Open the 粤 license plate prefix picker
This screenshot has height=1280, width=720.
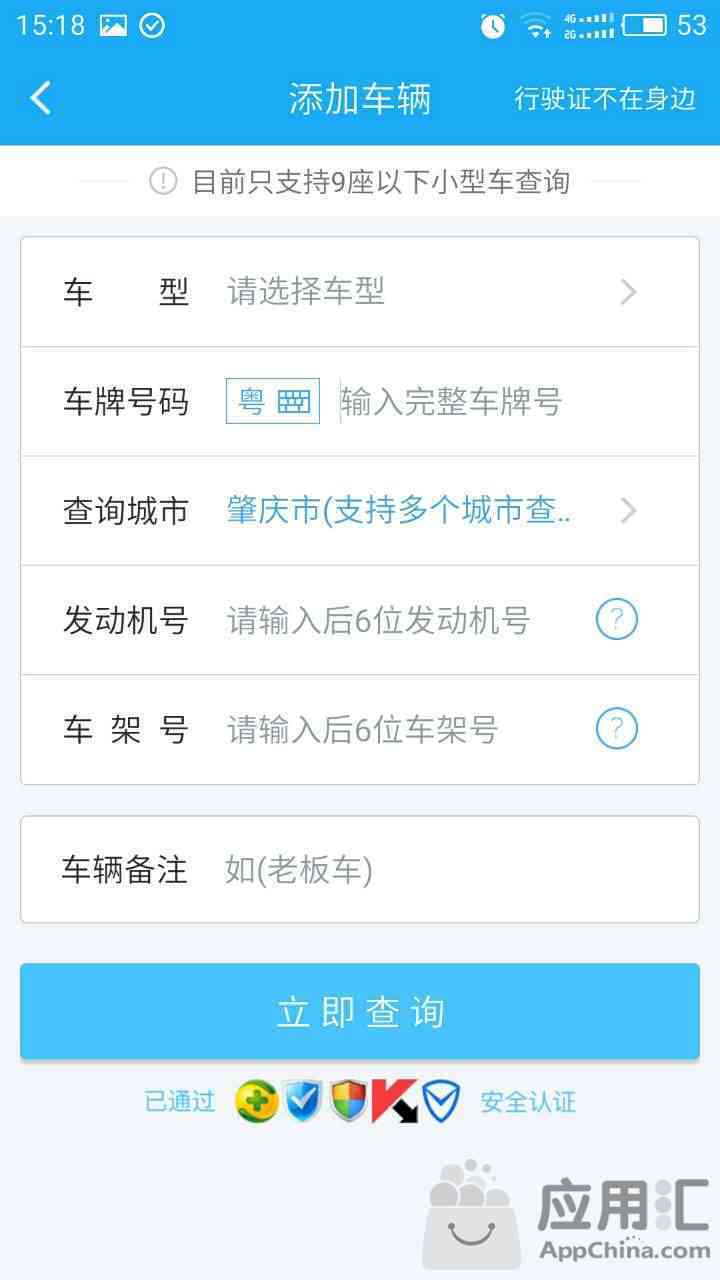[272, 401]
